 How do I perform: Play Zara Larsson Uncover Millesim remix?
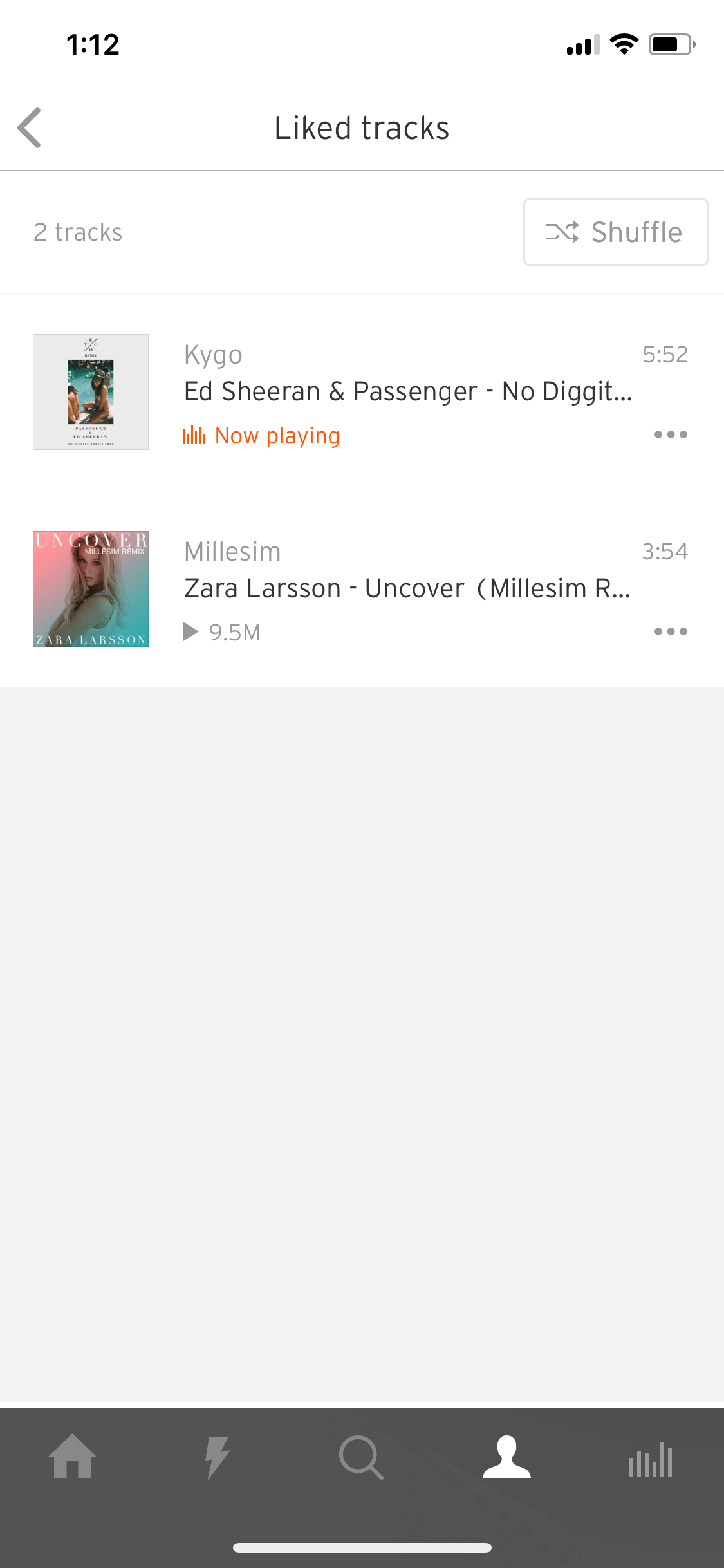coord(362,588)
